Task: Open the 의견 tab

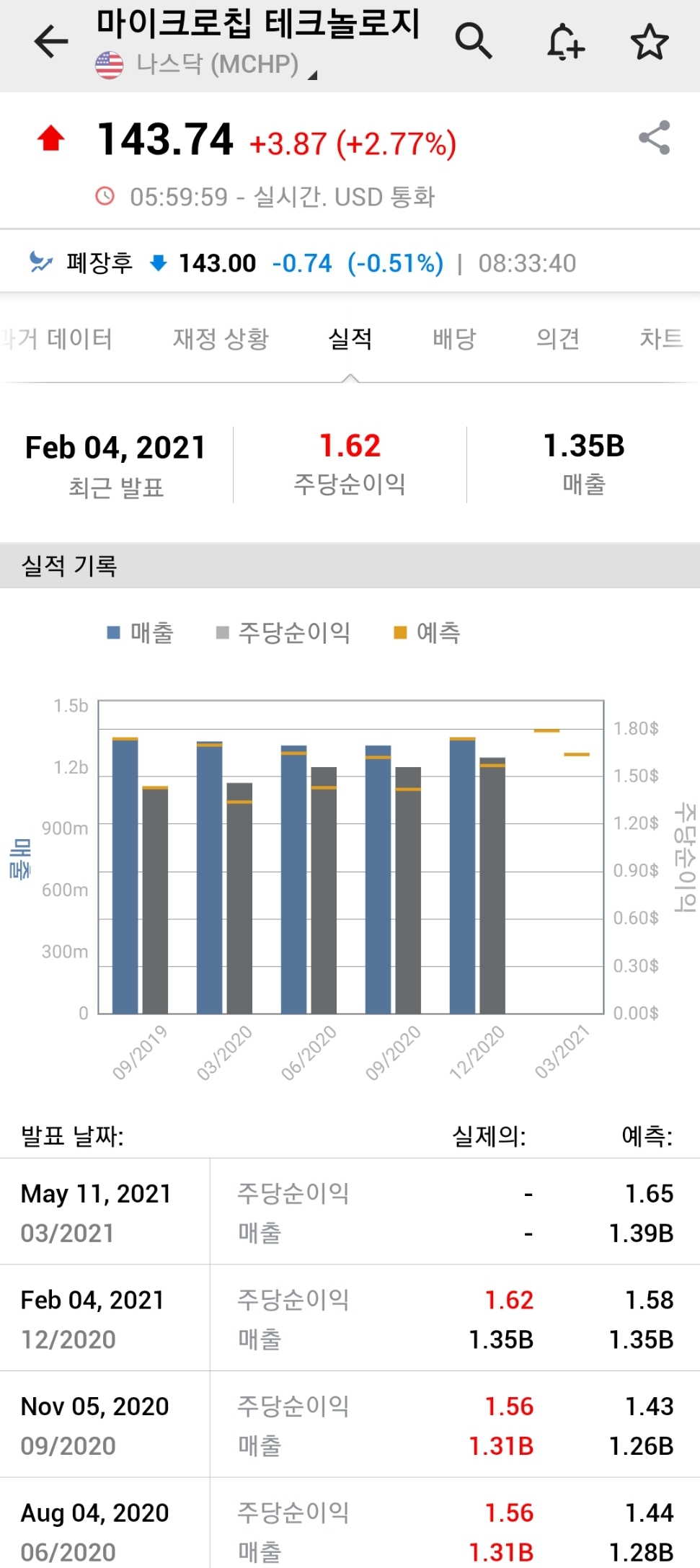Action: (x=558, y=338)
